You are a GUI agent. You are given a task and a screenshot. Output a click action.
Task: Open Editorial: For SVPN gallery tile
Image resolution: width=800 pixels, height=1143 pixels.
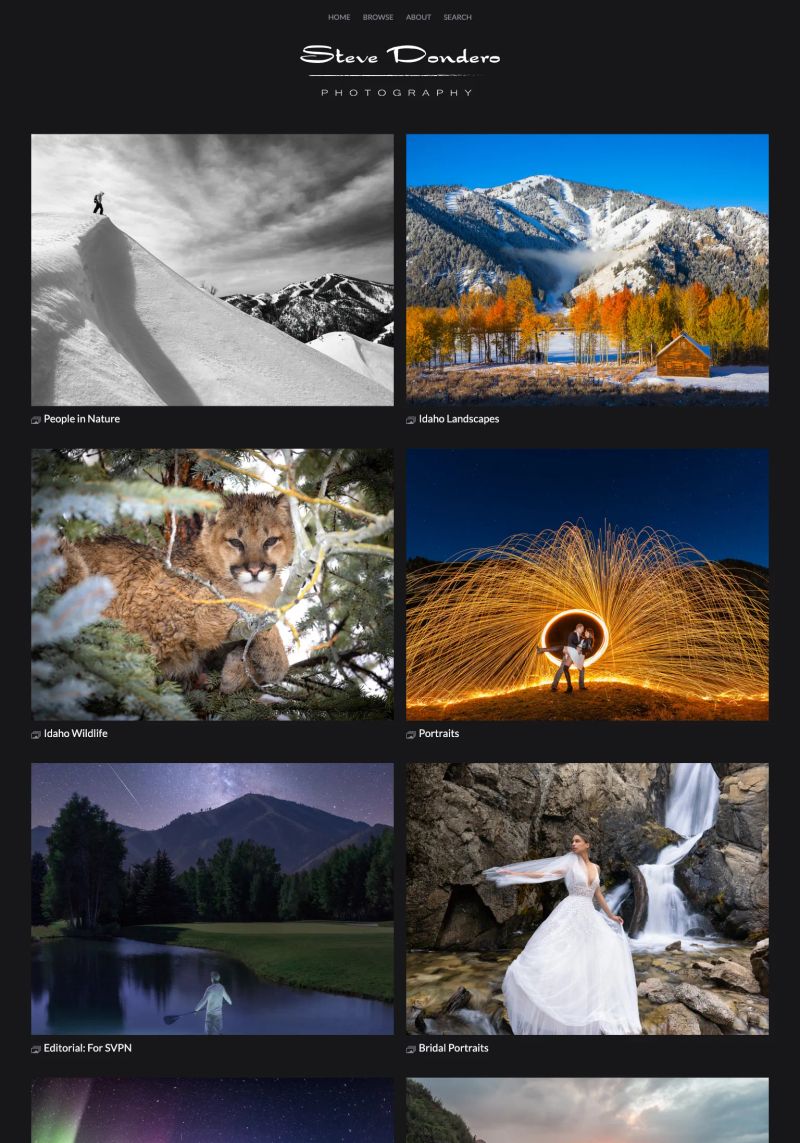click(x=212, y=898)
